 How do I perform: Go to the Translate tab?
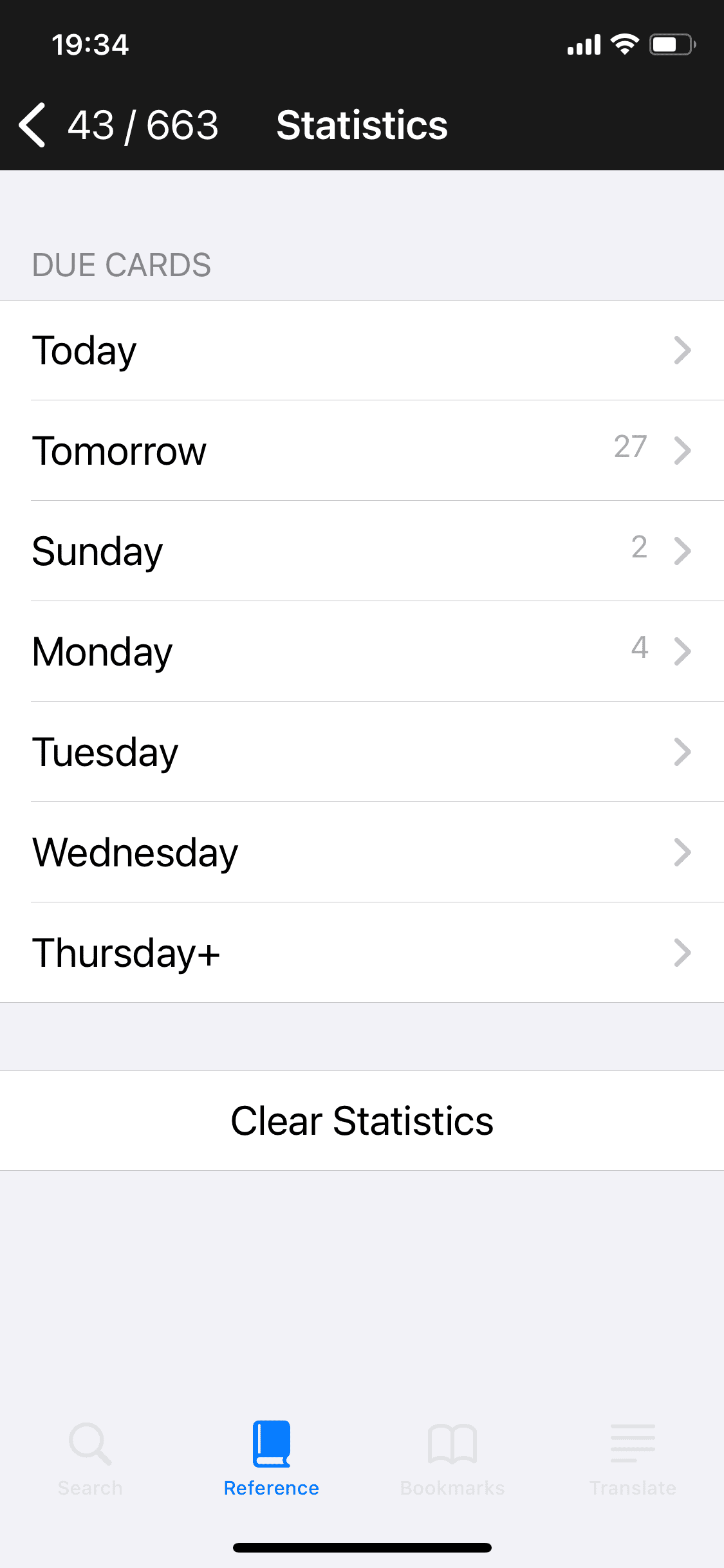tap(633, 1460)
